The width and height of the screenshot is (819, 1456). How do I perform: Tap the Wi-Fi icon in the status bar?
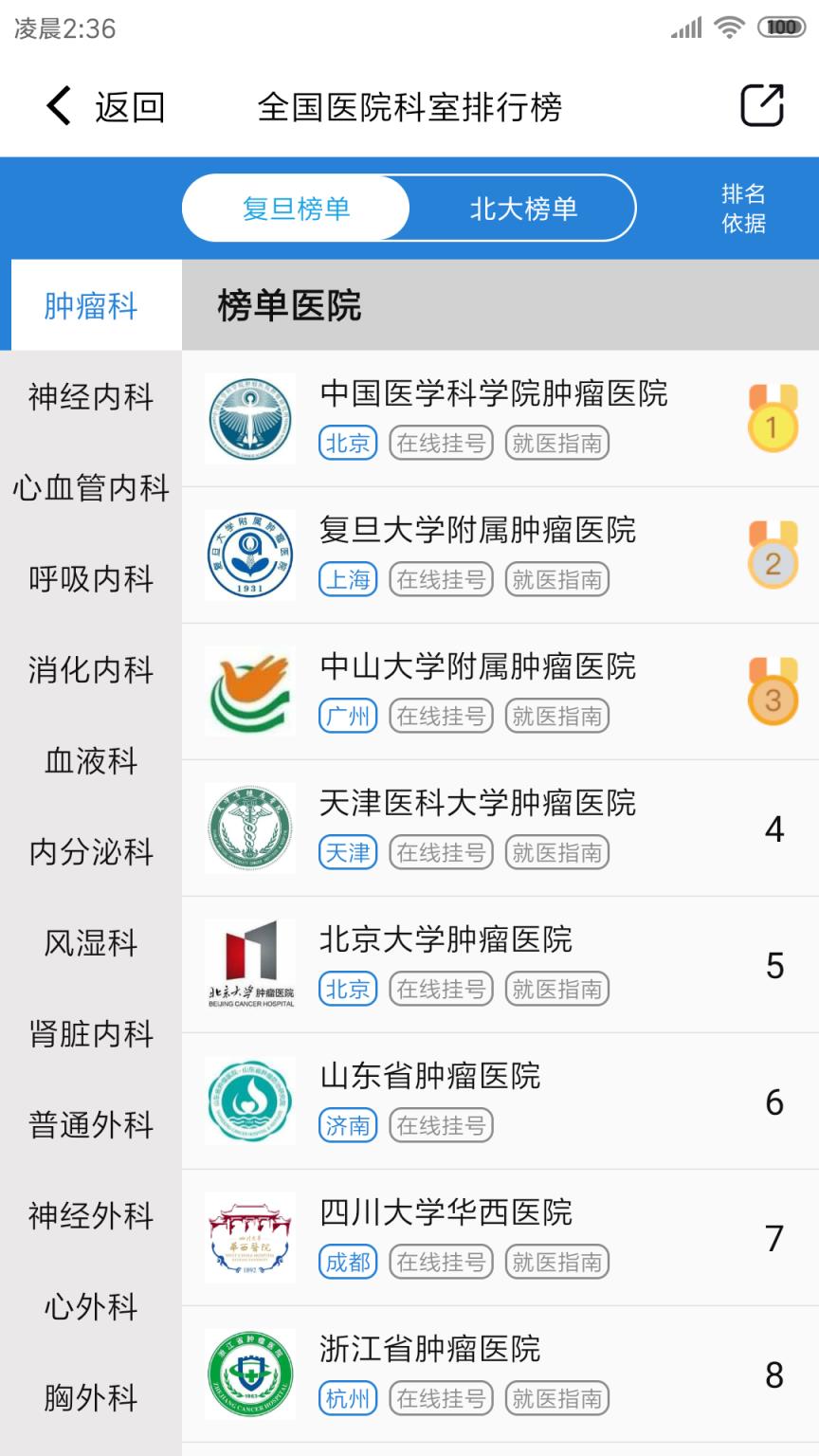(732, 27)
